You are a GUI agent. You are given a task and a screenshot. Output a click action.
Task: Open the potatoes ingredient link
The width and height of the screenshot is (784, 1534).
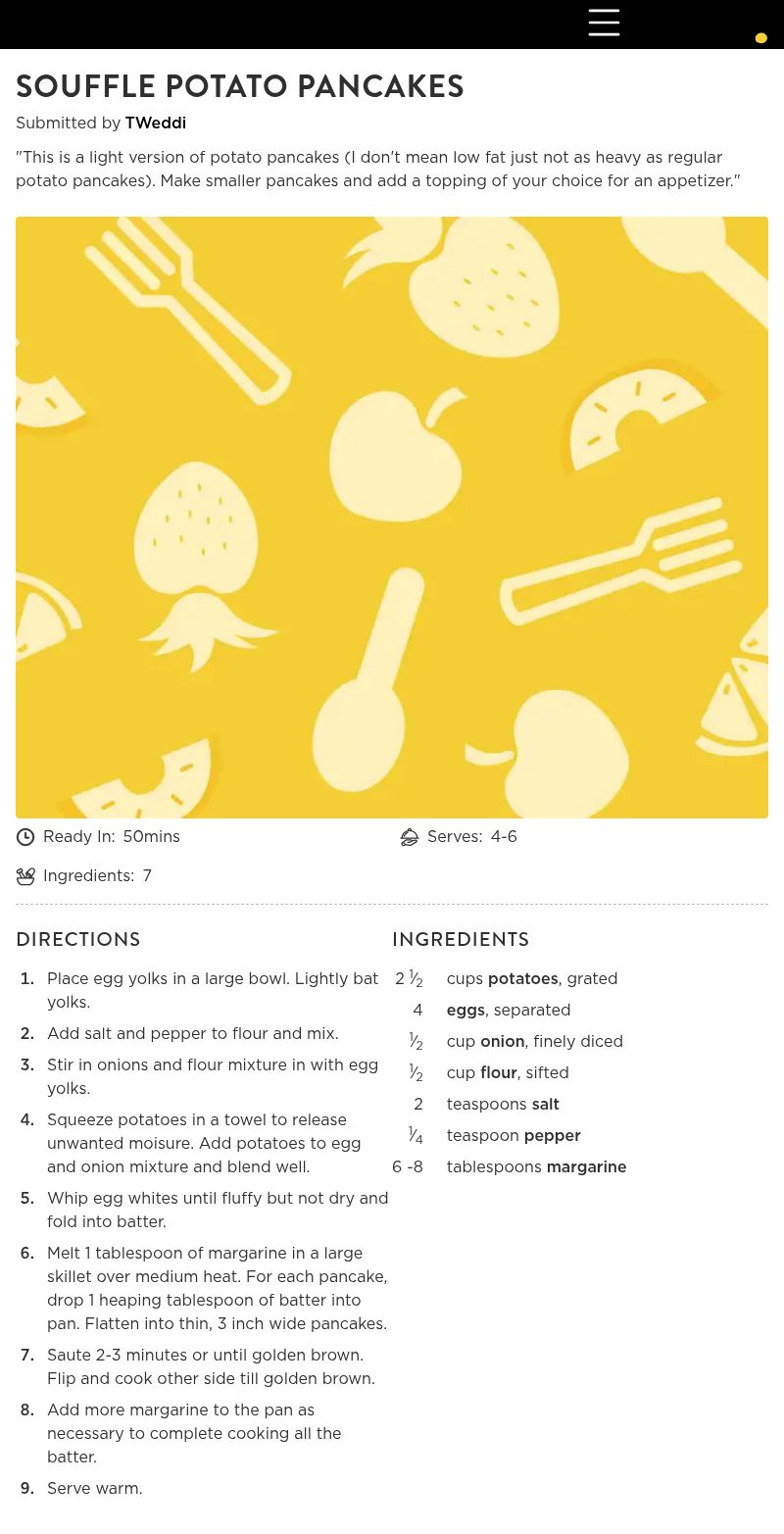522,979
